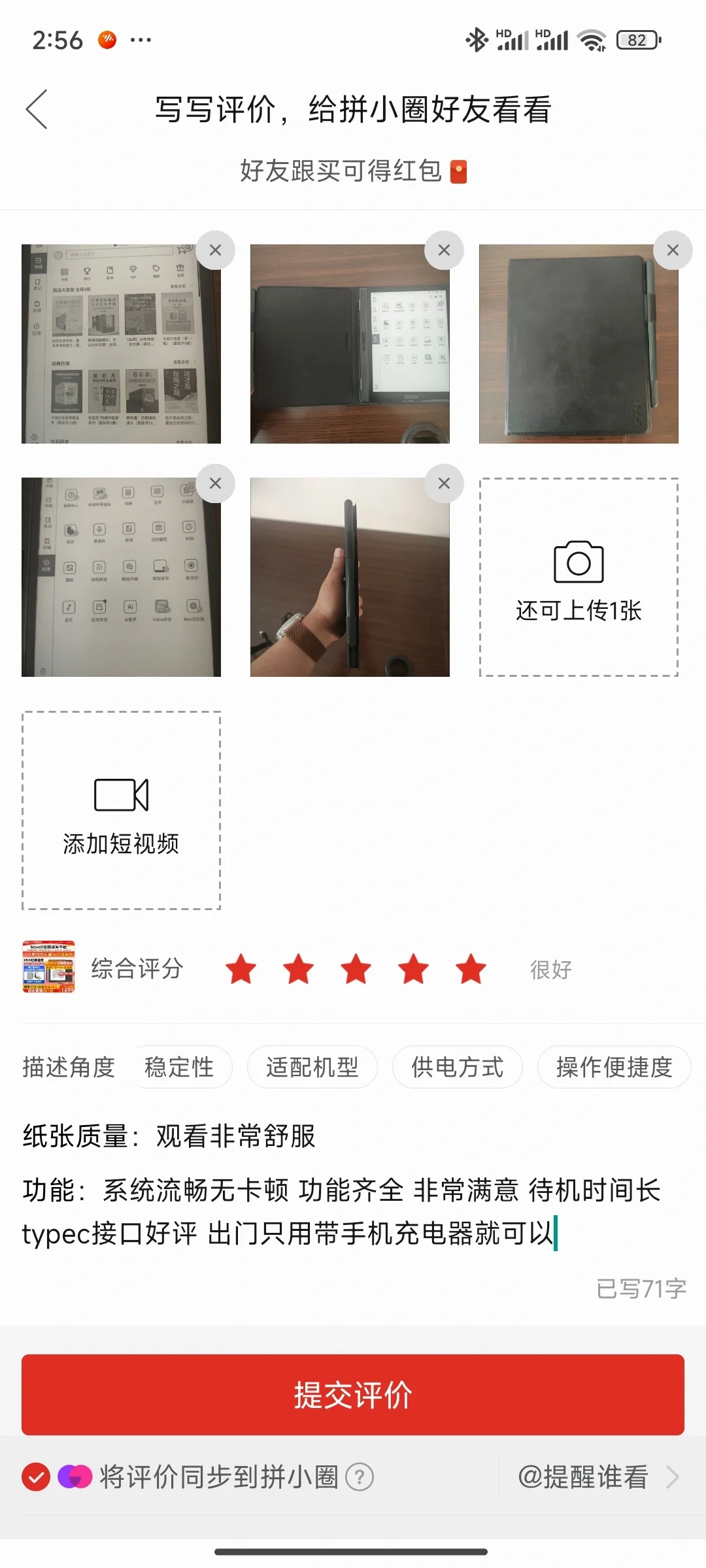The image size is (706, 1568).
Task: Submit the review with 提交评价
Action: [x=353, y=1395]
